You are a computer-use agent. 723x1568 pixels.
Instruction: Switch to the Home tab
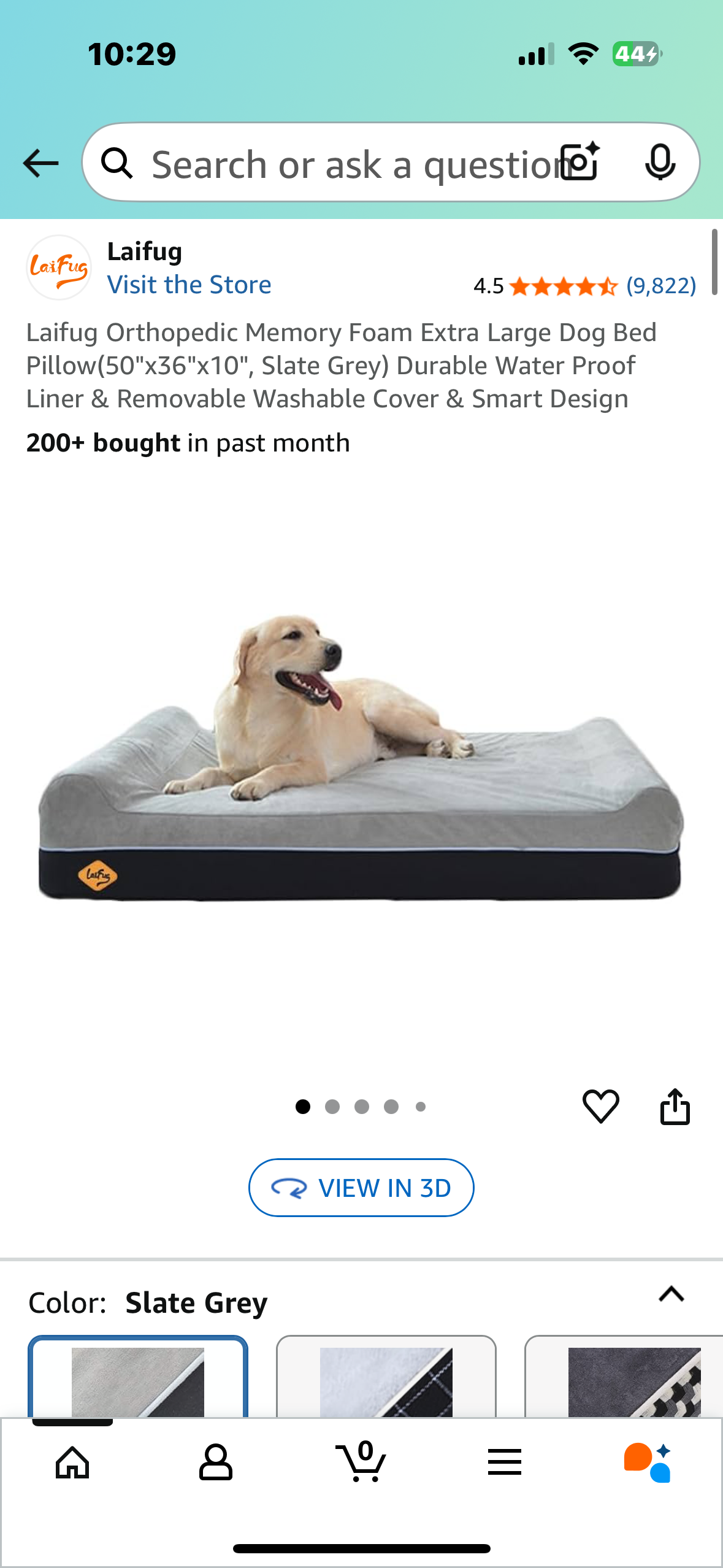(x=72, y=1462)
